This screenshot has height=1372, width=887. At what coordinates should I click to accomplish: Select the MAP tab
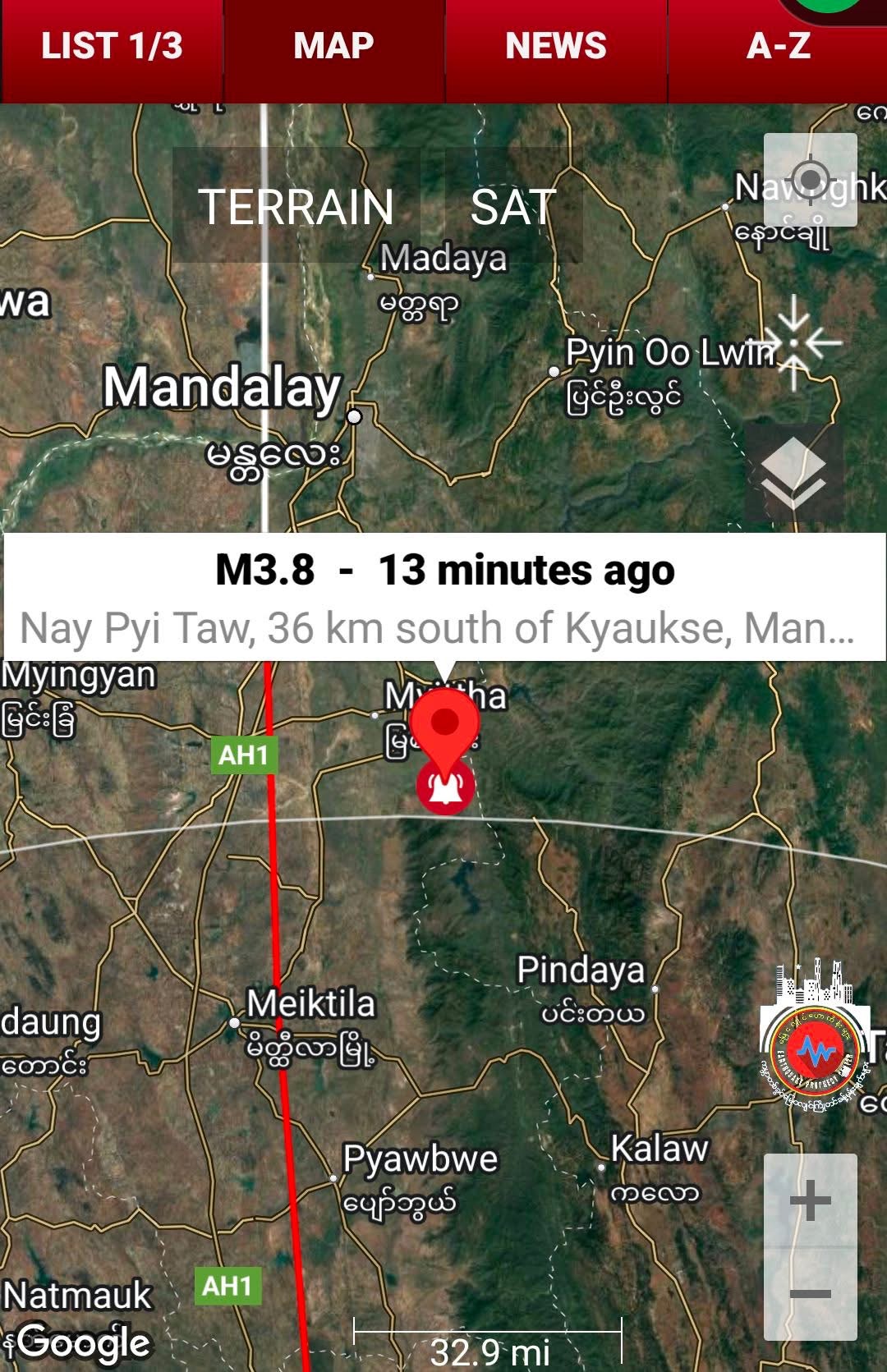(333, 47)
